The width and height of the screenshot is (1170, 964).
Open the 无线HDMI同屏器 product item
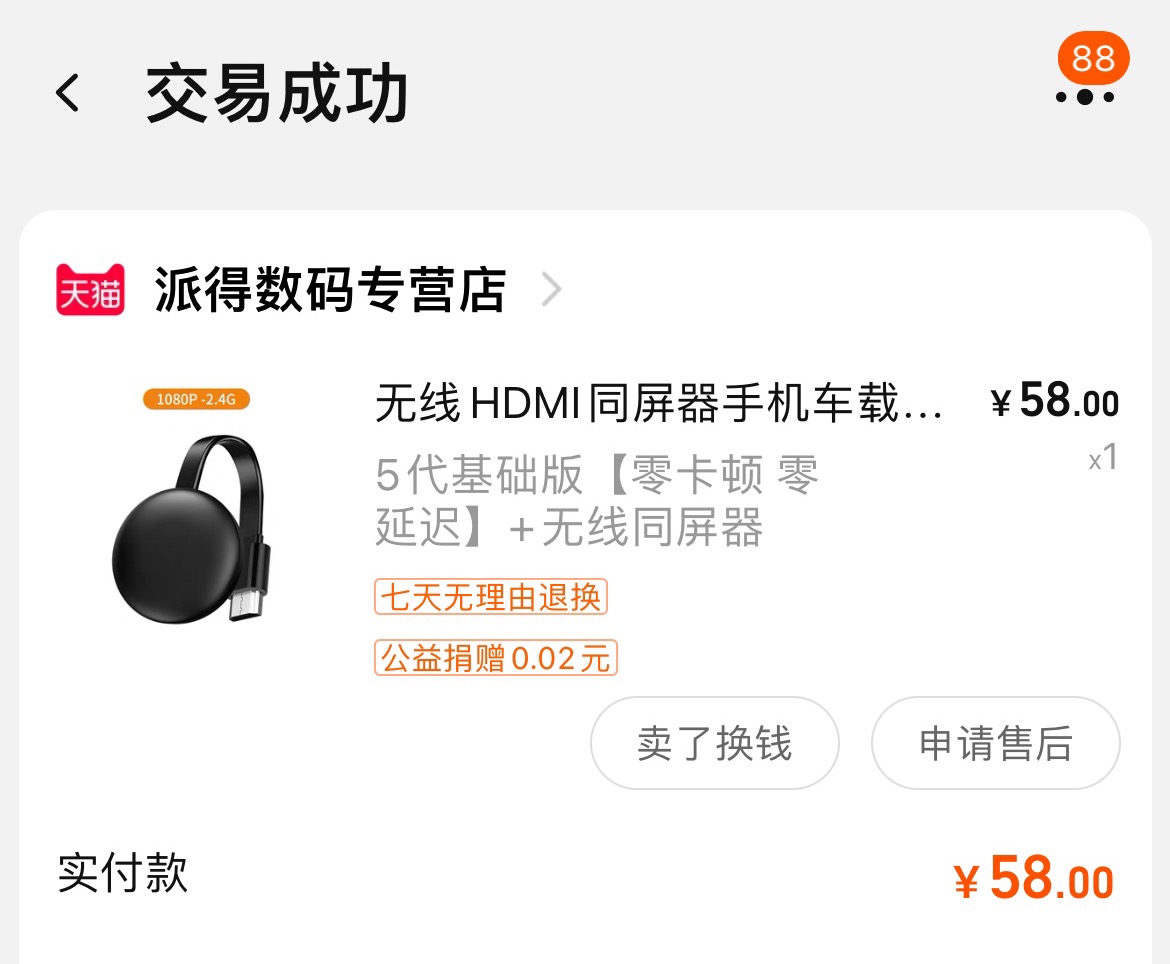tap(658, 406)
